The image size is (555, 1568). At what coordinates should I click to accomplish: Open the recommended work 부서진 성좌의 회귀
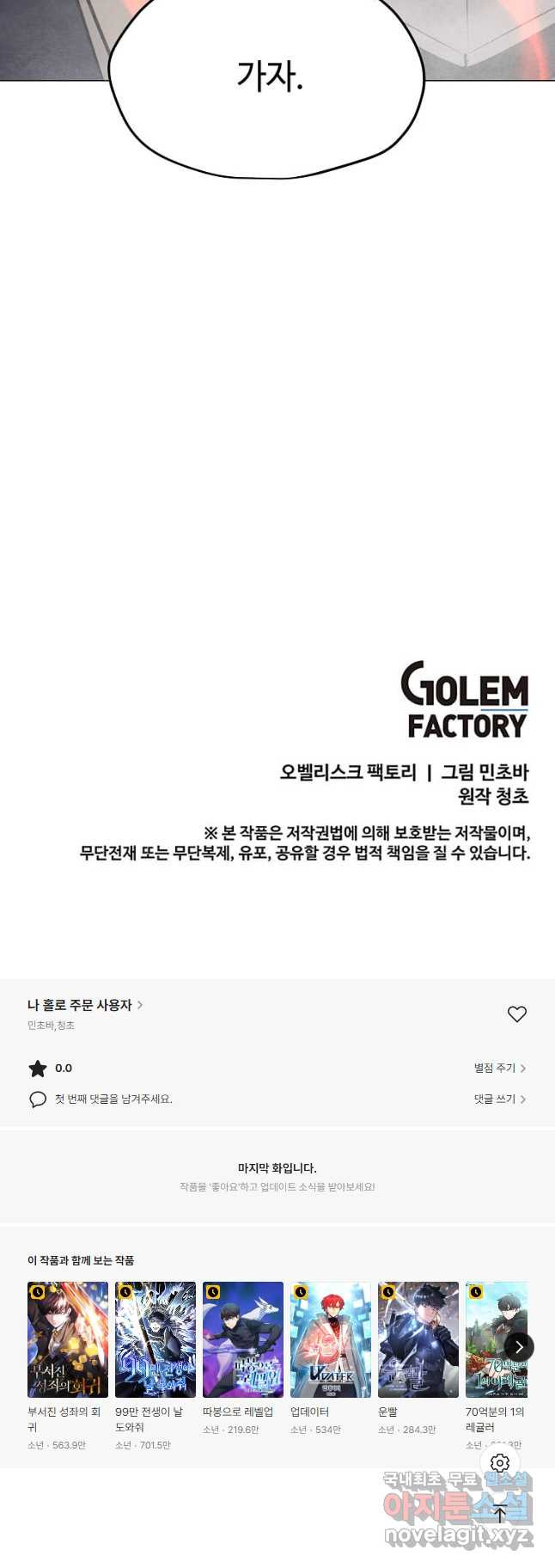(x=68, y=1339)
